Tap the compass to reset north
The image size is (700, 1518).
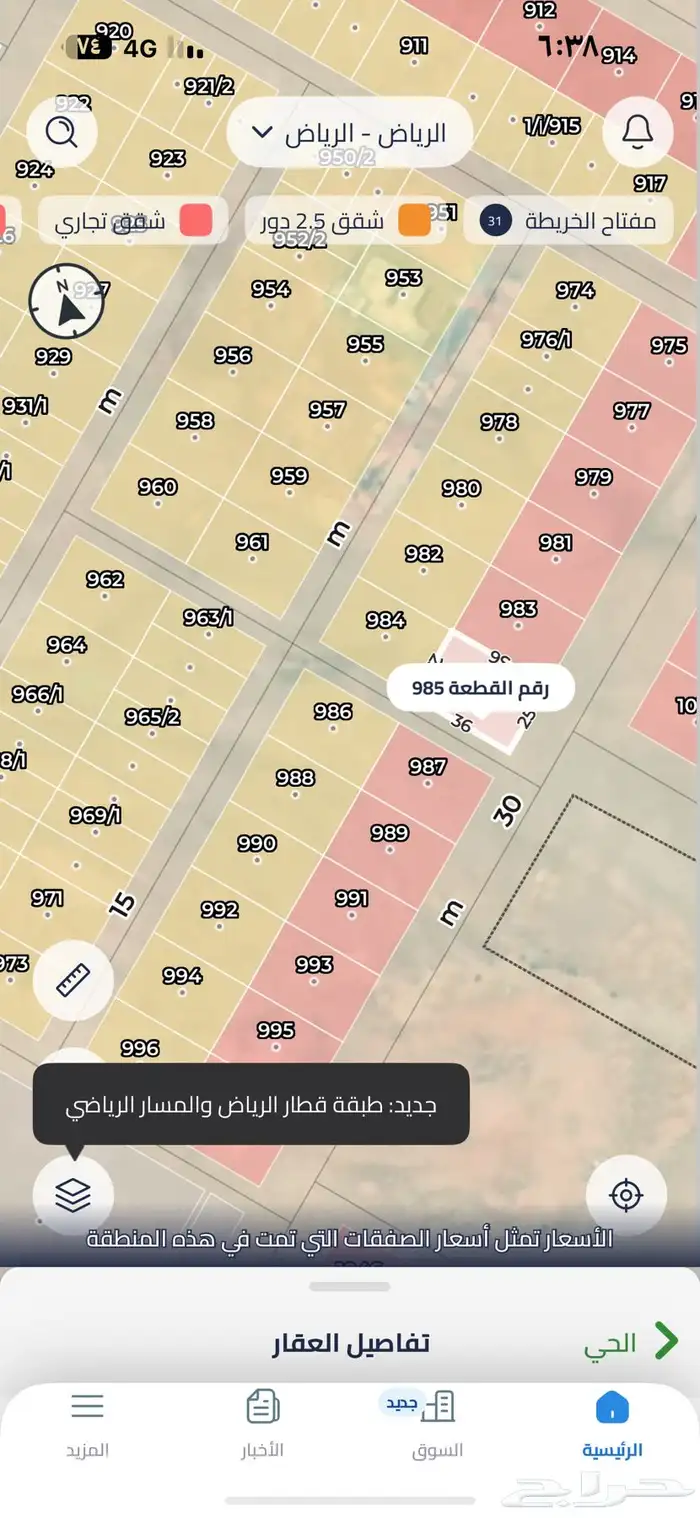point(66,301)
